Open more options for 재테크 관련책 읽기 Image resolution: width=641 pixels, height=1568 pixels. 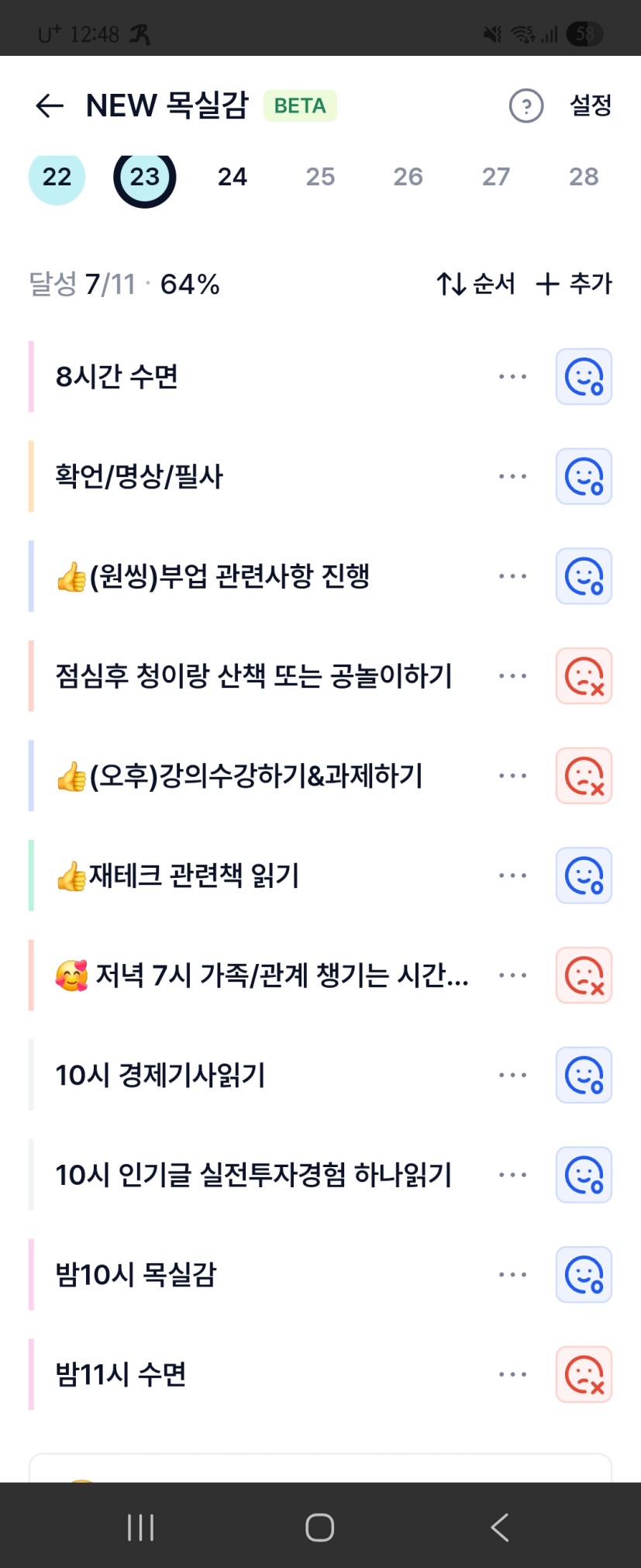coord(512,876)
